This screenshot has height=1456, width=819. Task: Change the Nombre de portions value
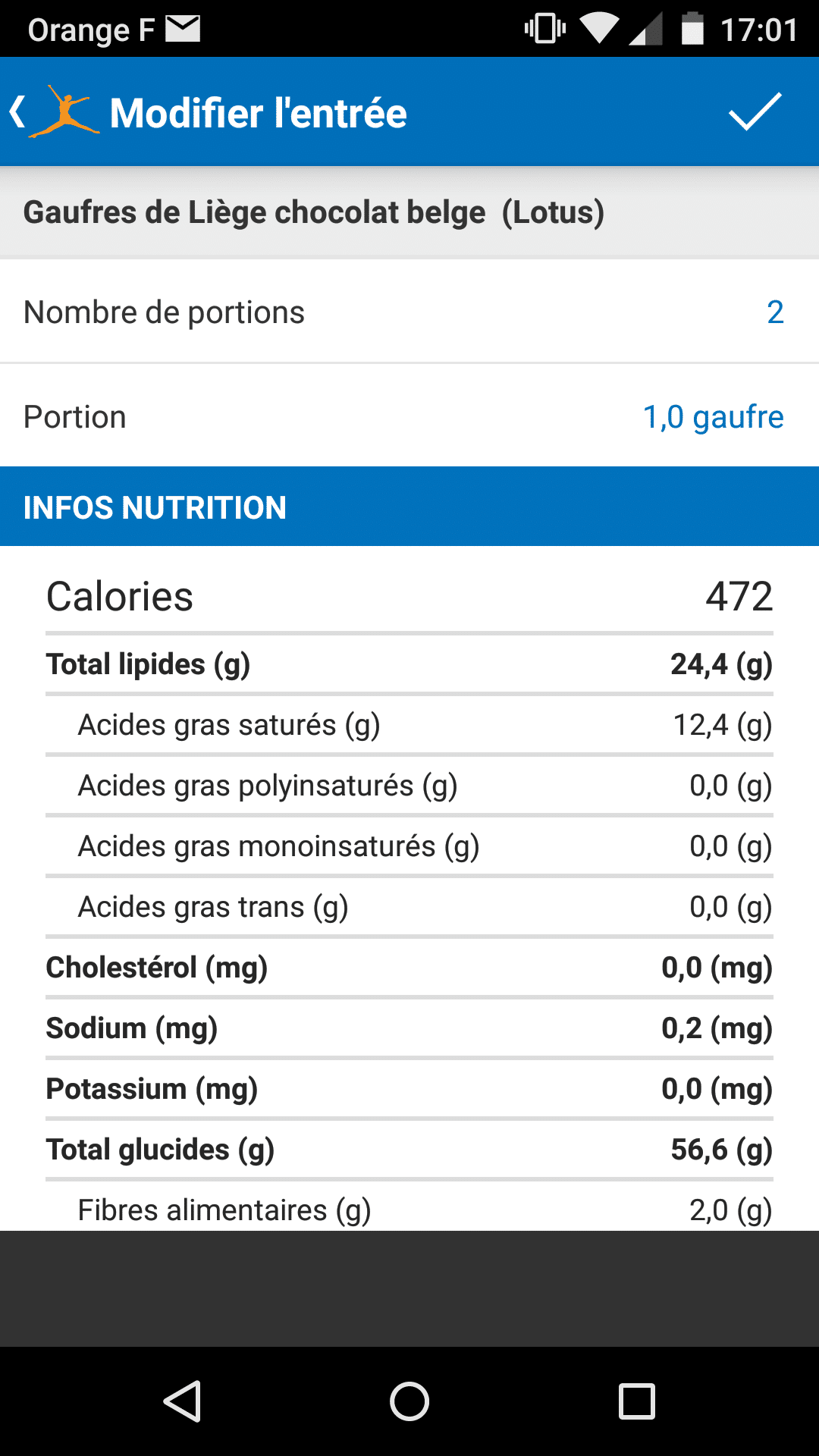click(x=409, y=312)
